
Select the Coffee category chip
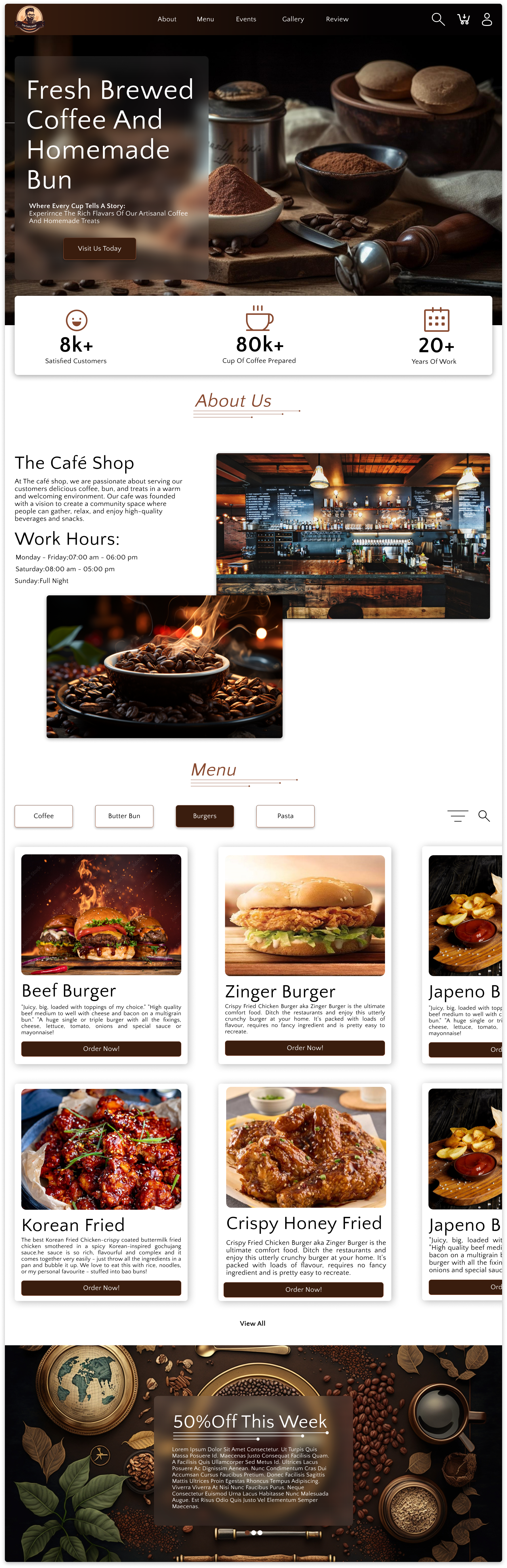(x=44, y=816)
